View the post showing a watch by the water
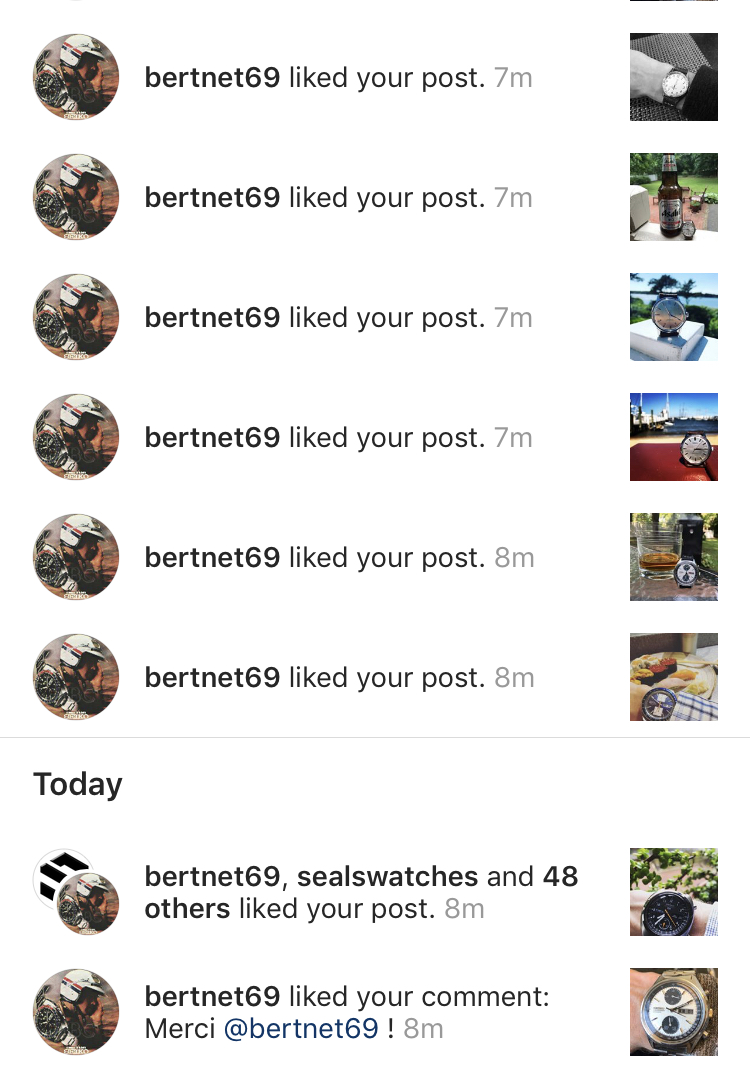The width and height of the screenshot is (750, 1081). click(x=673, y=317)
